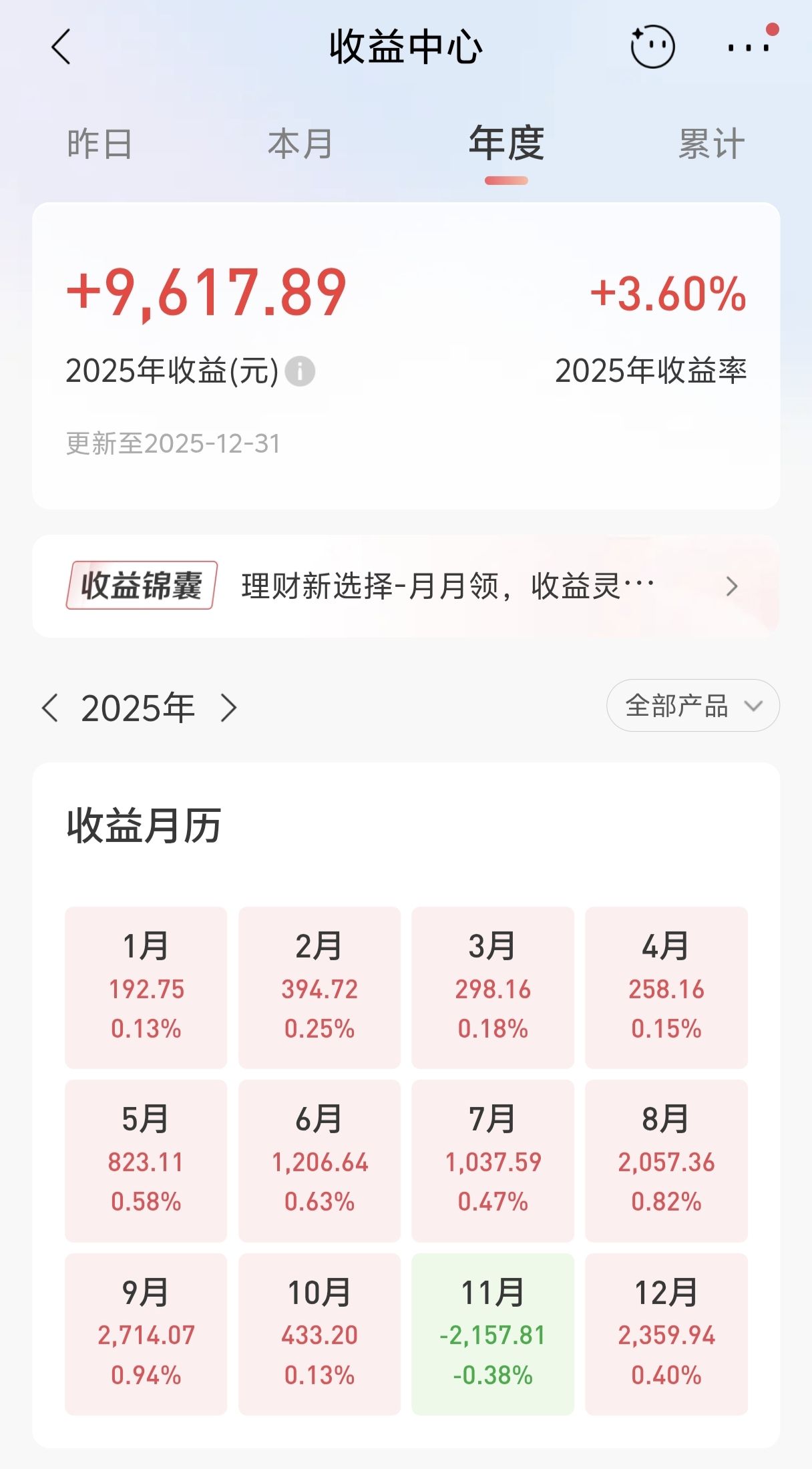Go to the previous year before 2025年

50,708
